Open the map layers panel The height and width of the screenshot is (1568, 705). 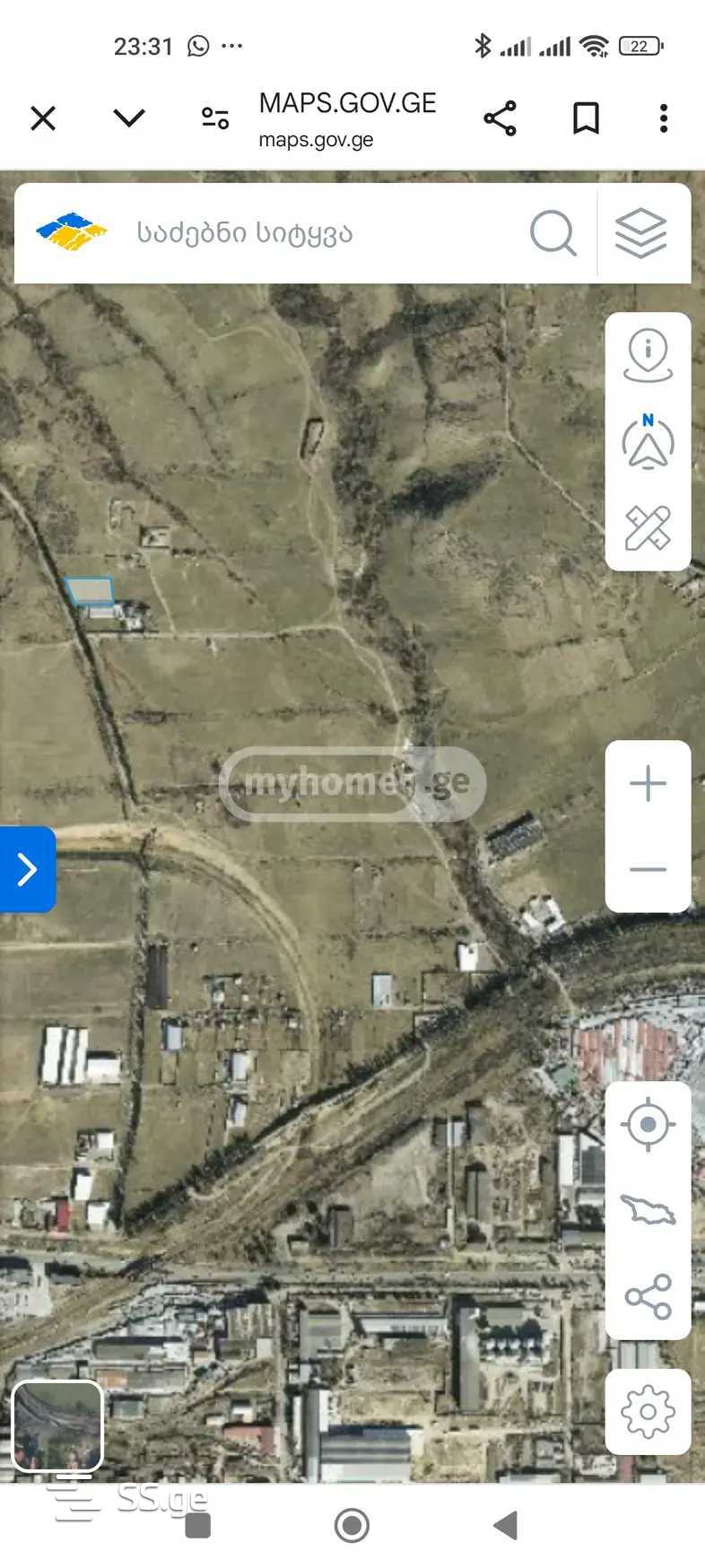(641, 233)
